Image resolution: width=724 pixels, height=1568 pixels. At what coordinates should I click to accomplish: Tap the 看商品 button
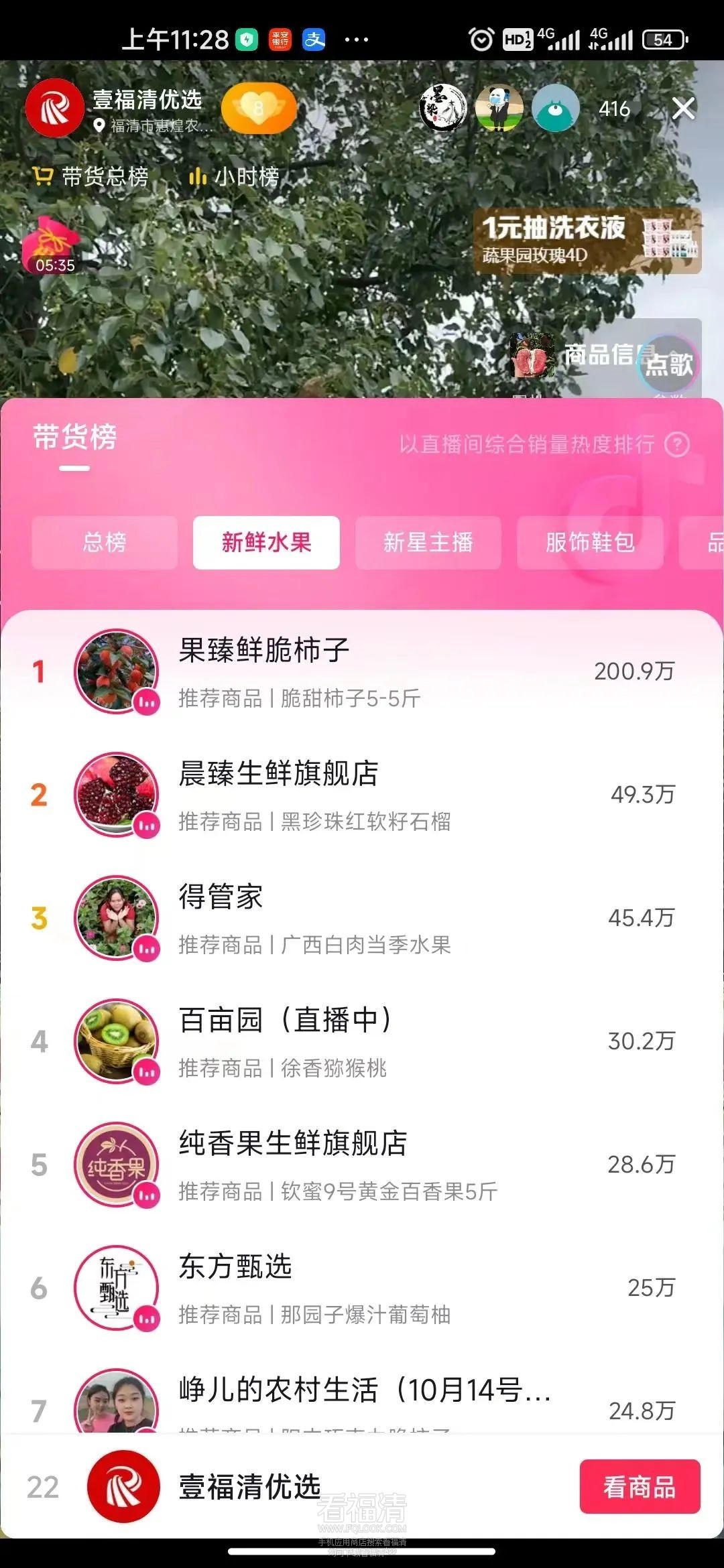(640, 1487)
